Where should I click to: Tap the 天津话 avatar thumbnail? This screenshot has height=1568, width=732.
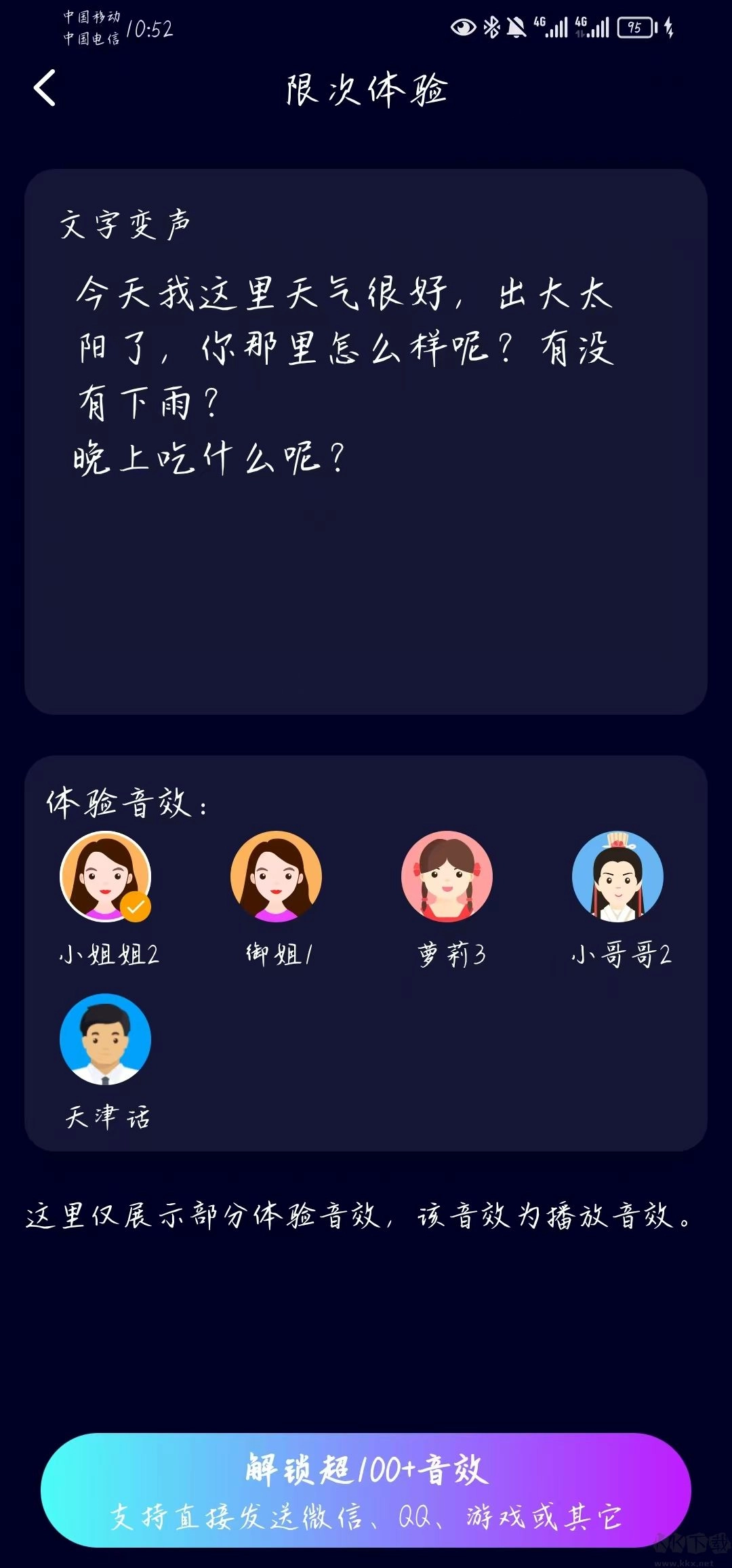coord(106,1040)
